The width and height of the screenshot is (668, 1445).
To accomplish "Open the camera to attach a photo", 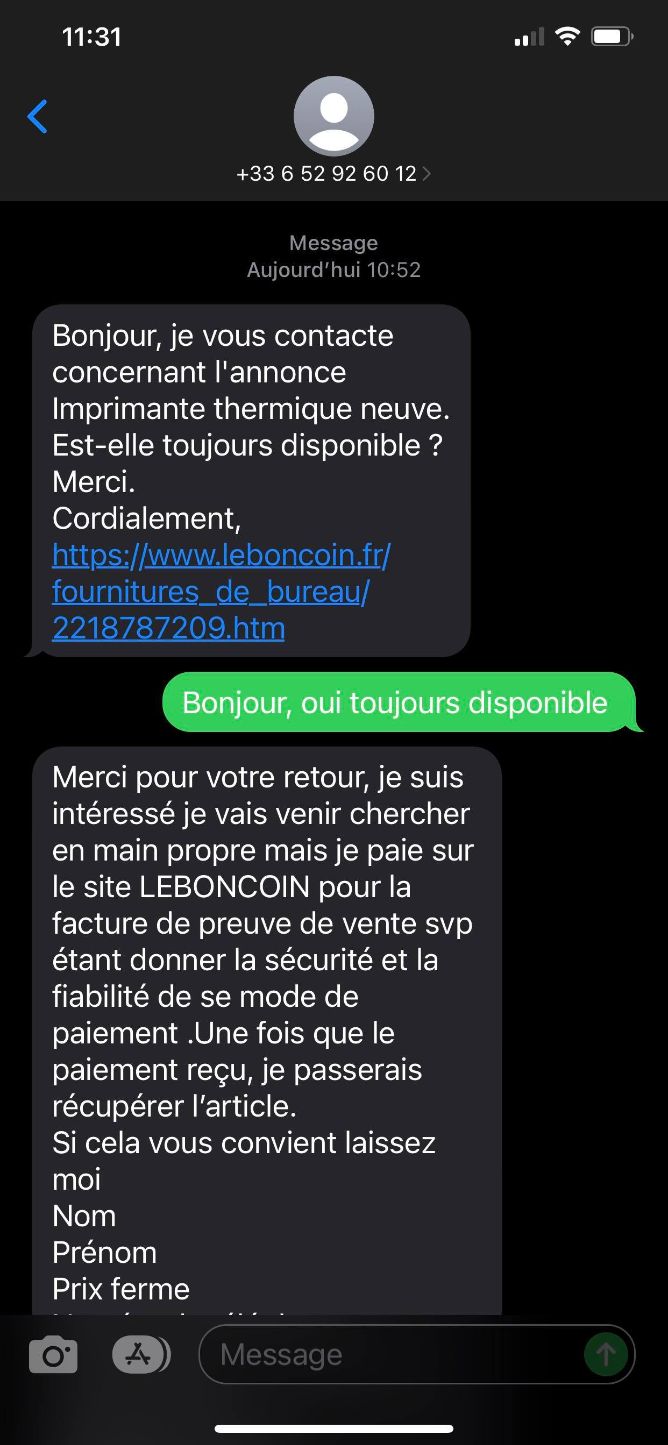I will [x=53, y=1355].
